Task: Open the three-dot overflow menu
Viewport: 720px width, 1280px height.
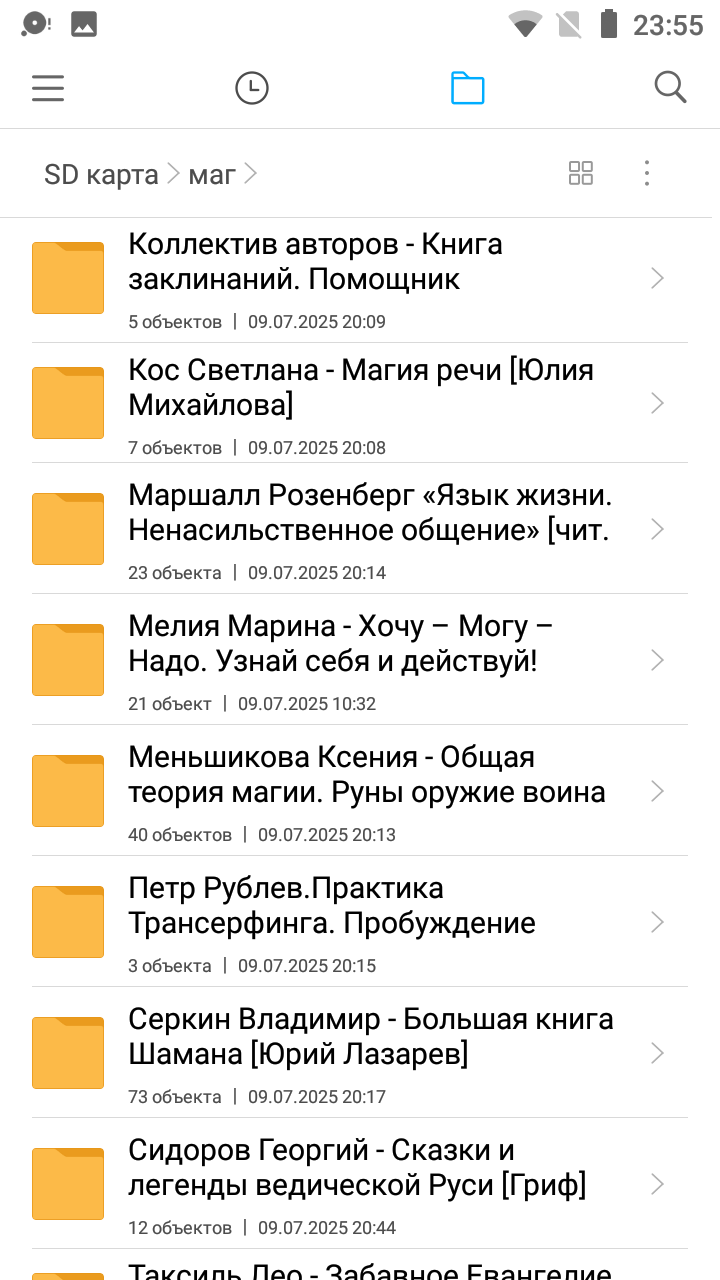Action: click(647, 173)
